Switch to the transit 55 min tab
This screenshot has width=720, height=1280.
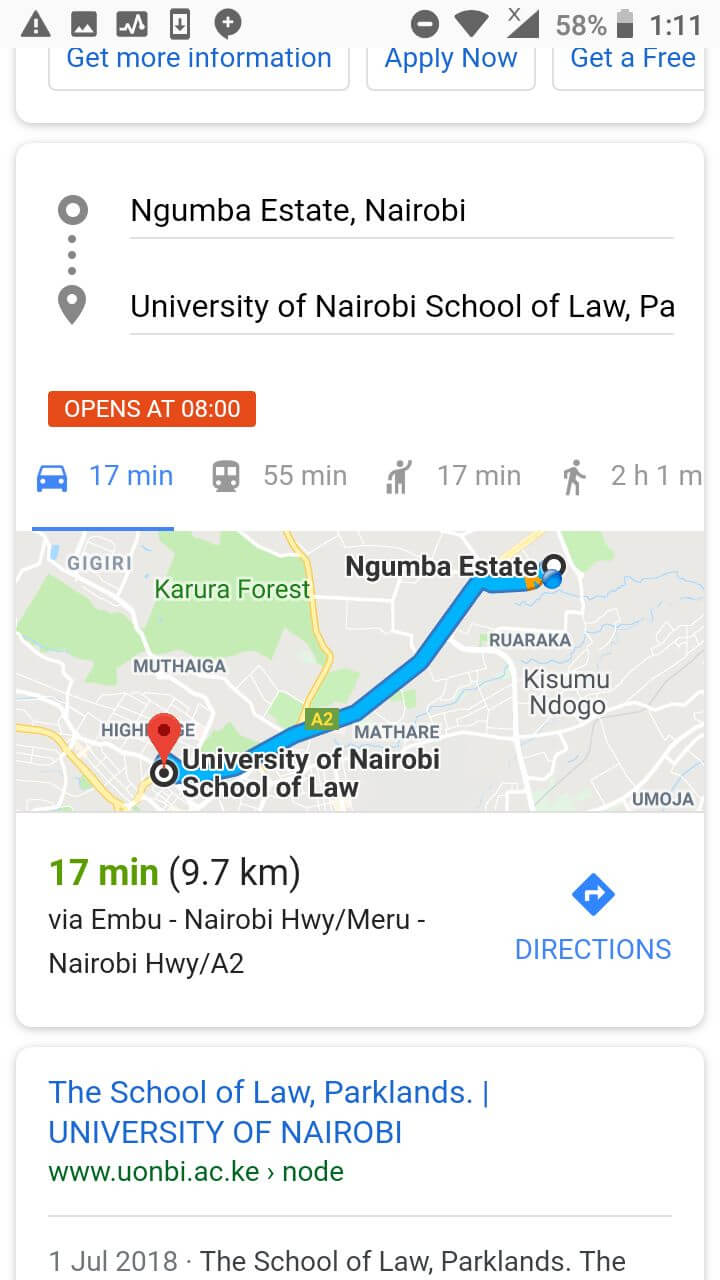[x=279, y=477]
